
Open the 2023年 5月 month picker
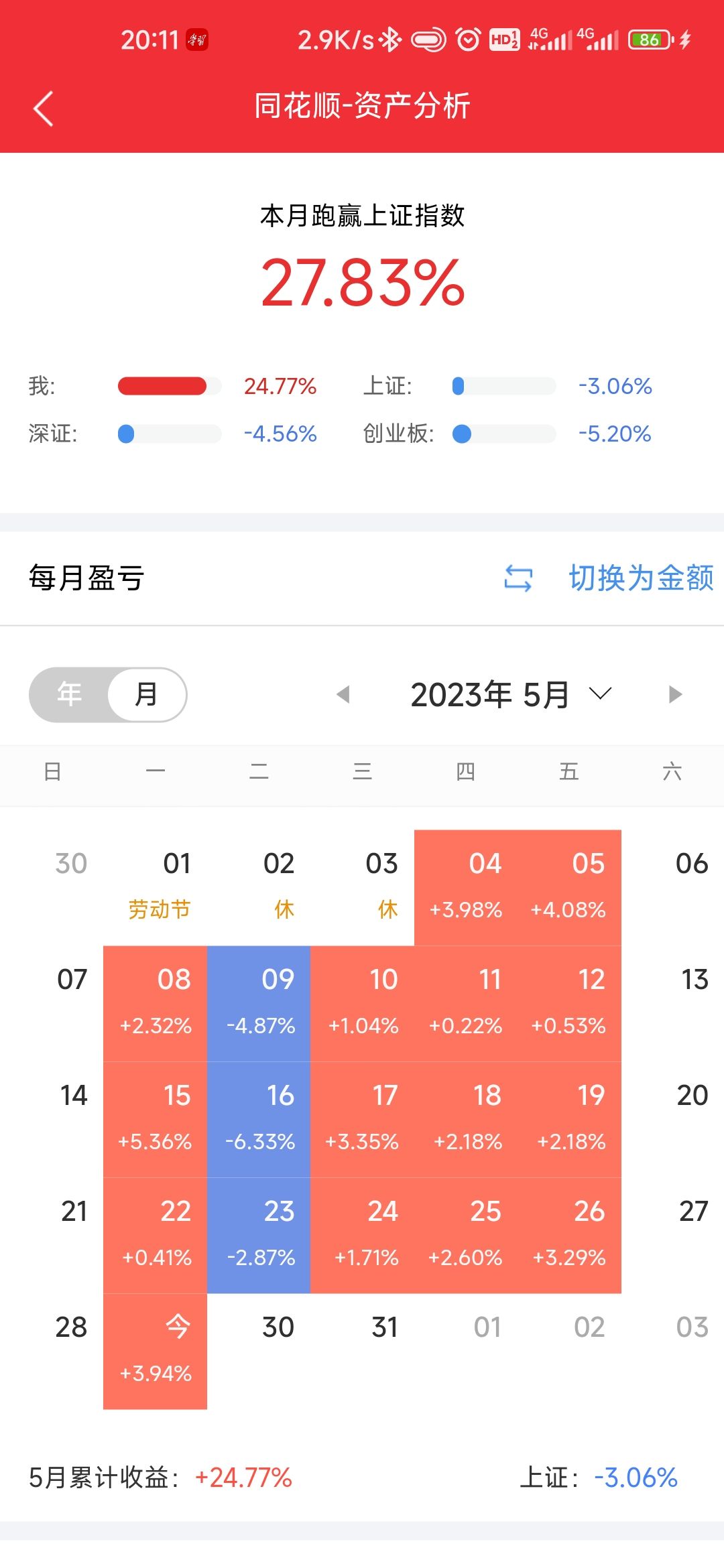(511, 694)
